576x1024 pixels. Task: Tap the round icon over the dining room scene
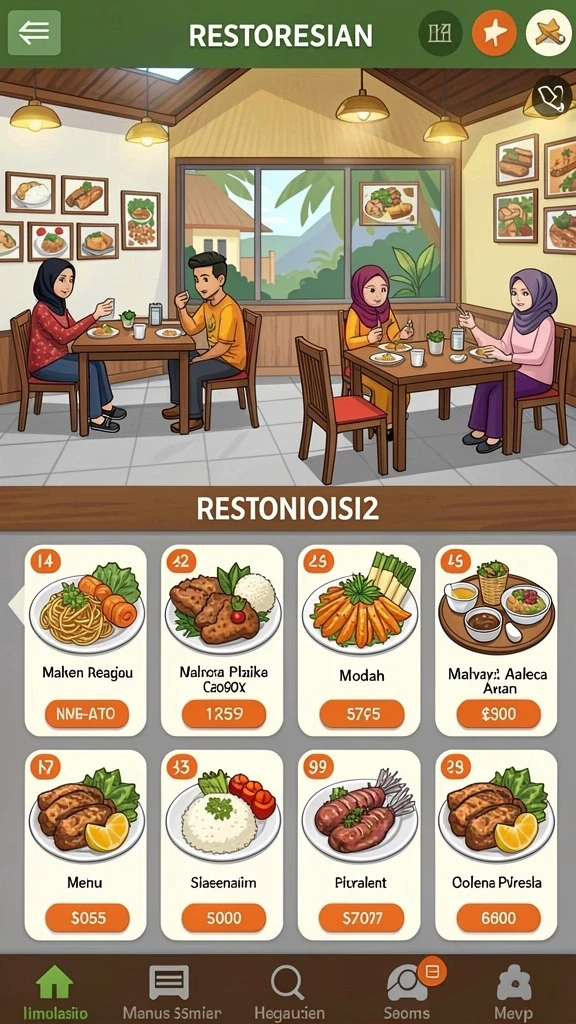pyautogui.click(x=552, y=97)
